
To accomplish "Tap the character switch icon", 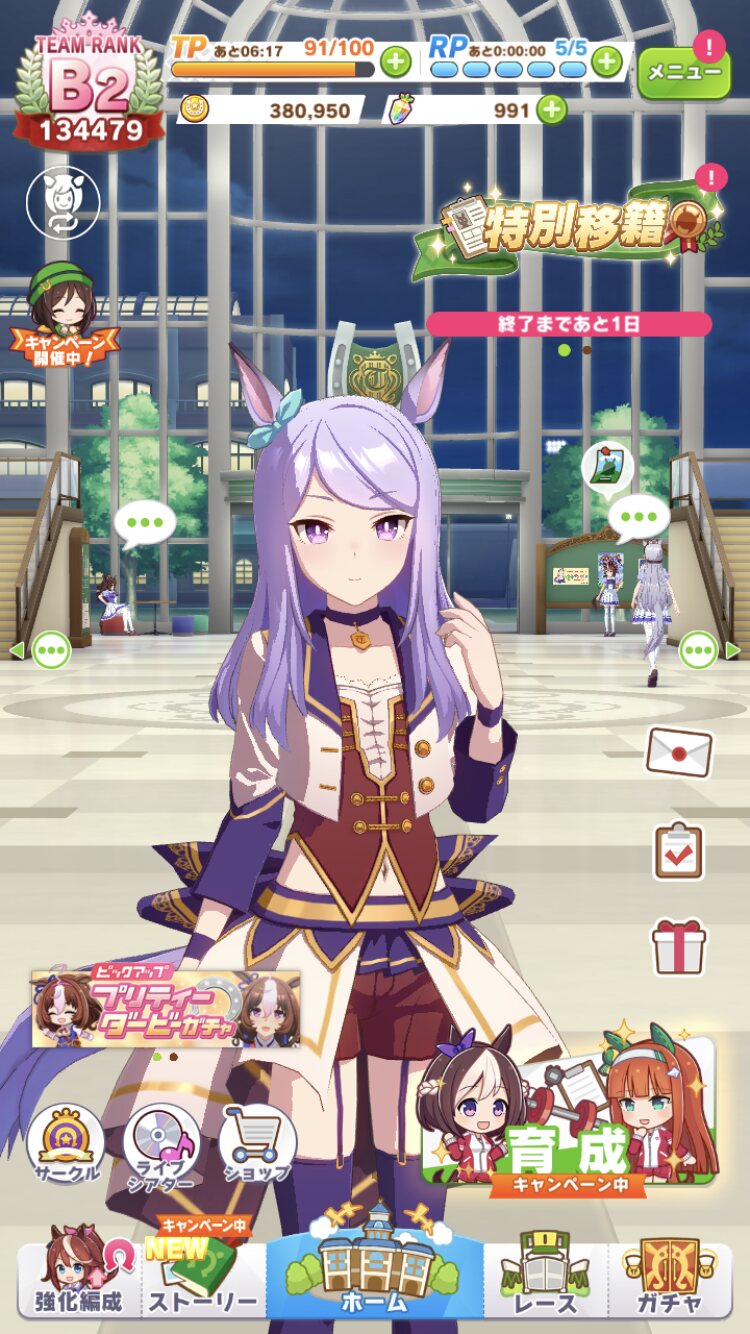I will [x=63, y=203].
